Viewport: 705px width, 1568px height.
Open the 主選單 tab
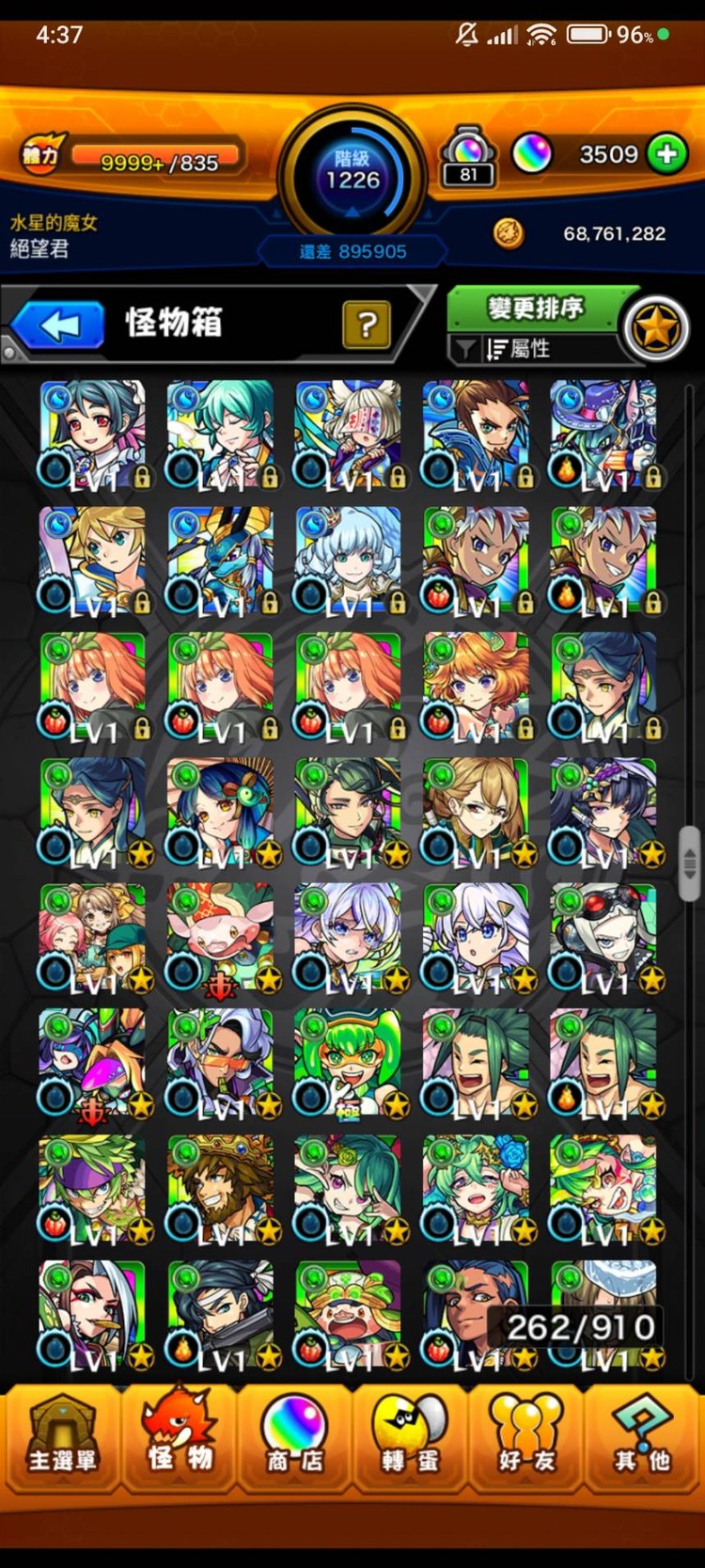[63, 1437]
